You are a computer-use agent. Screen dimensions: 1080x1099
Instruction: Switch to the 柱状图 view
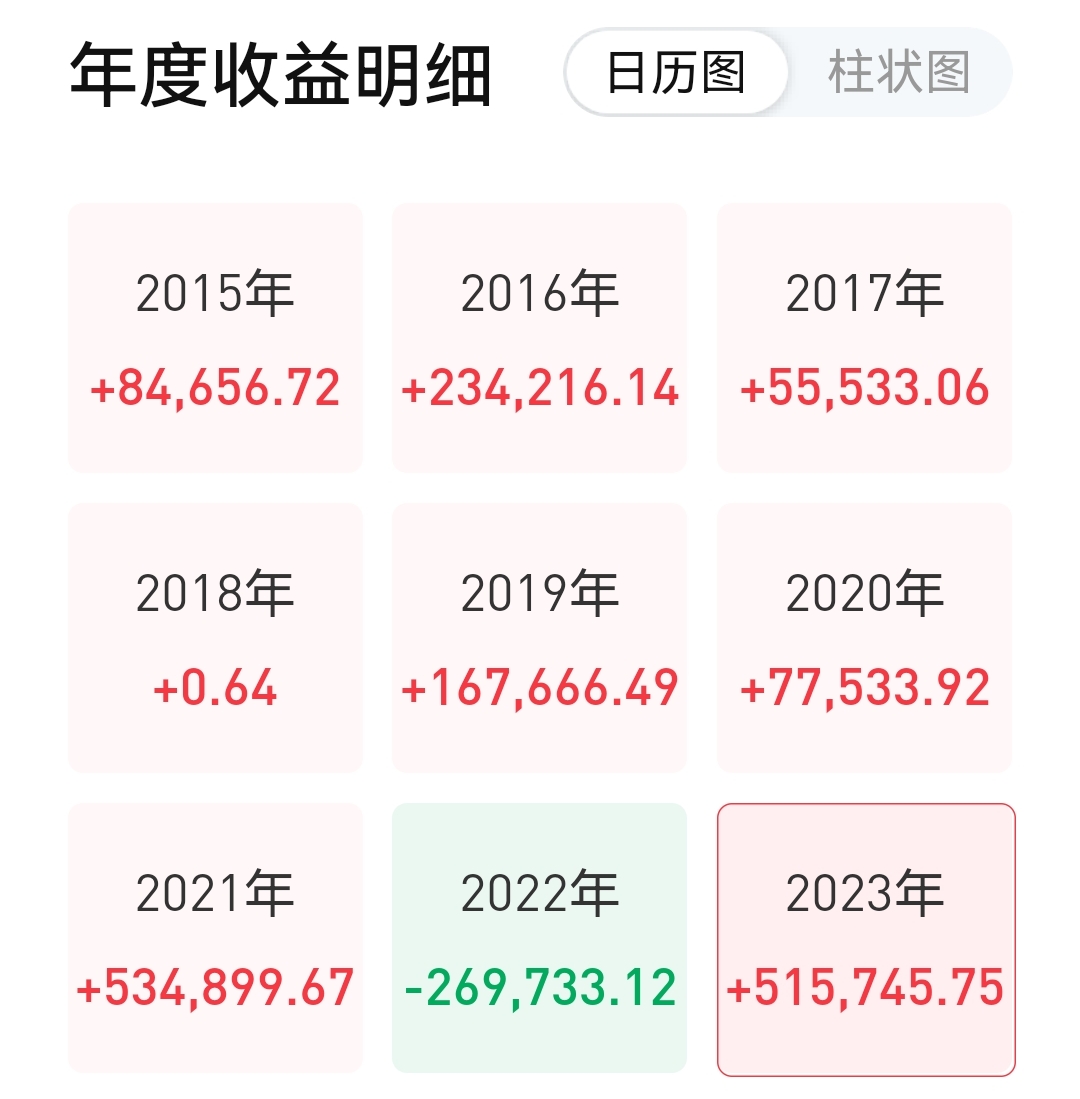pyautogui.click(x=898, y=73)
